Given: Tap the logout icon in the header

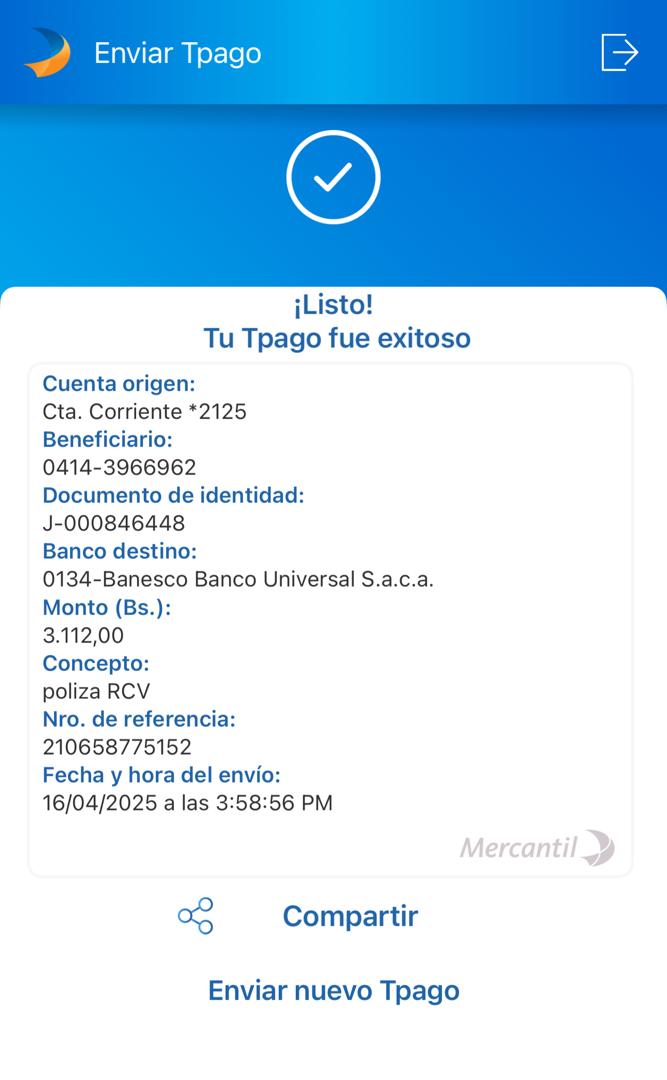Looking at the screenshot, I should [x=619, y=52].
